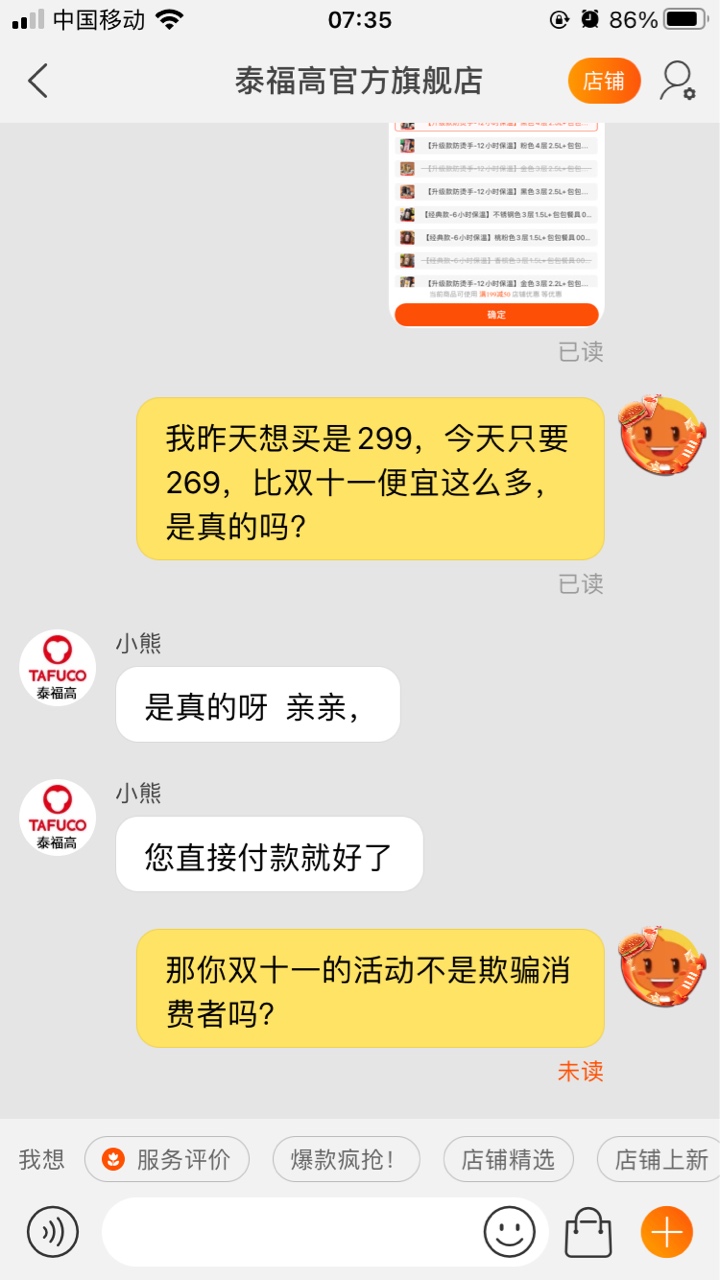Tap the 店铺上新 chip

point(660,1159)
